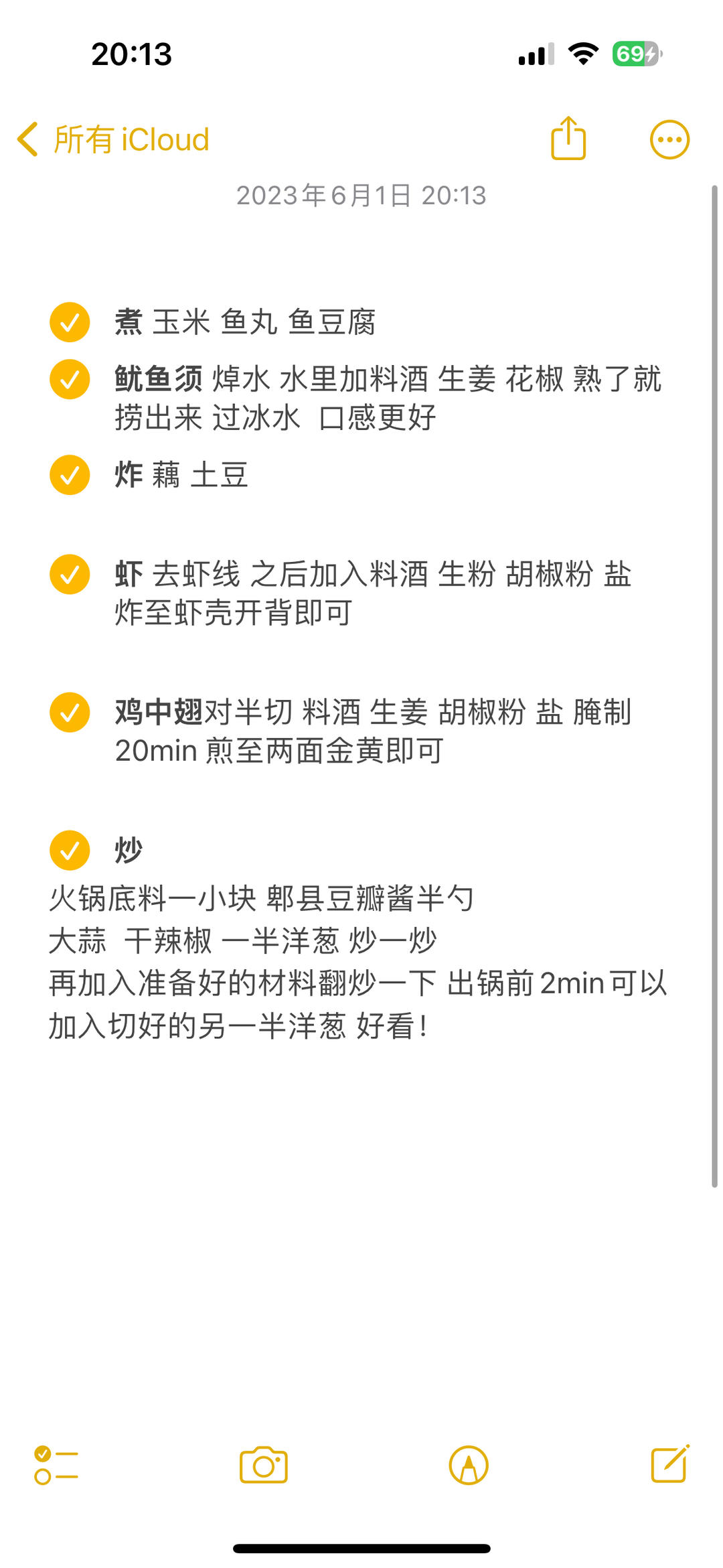Uncheck the 煮 玉米 鱼丸 item
This screenshot has width=723, height=1568.
pos(69,321)
